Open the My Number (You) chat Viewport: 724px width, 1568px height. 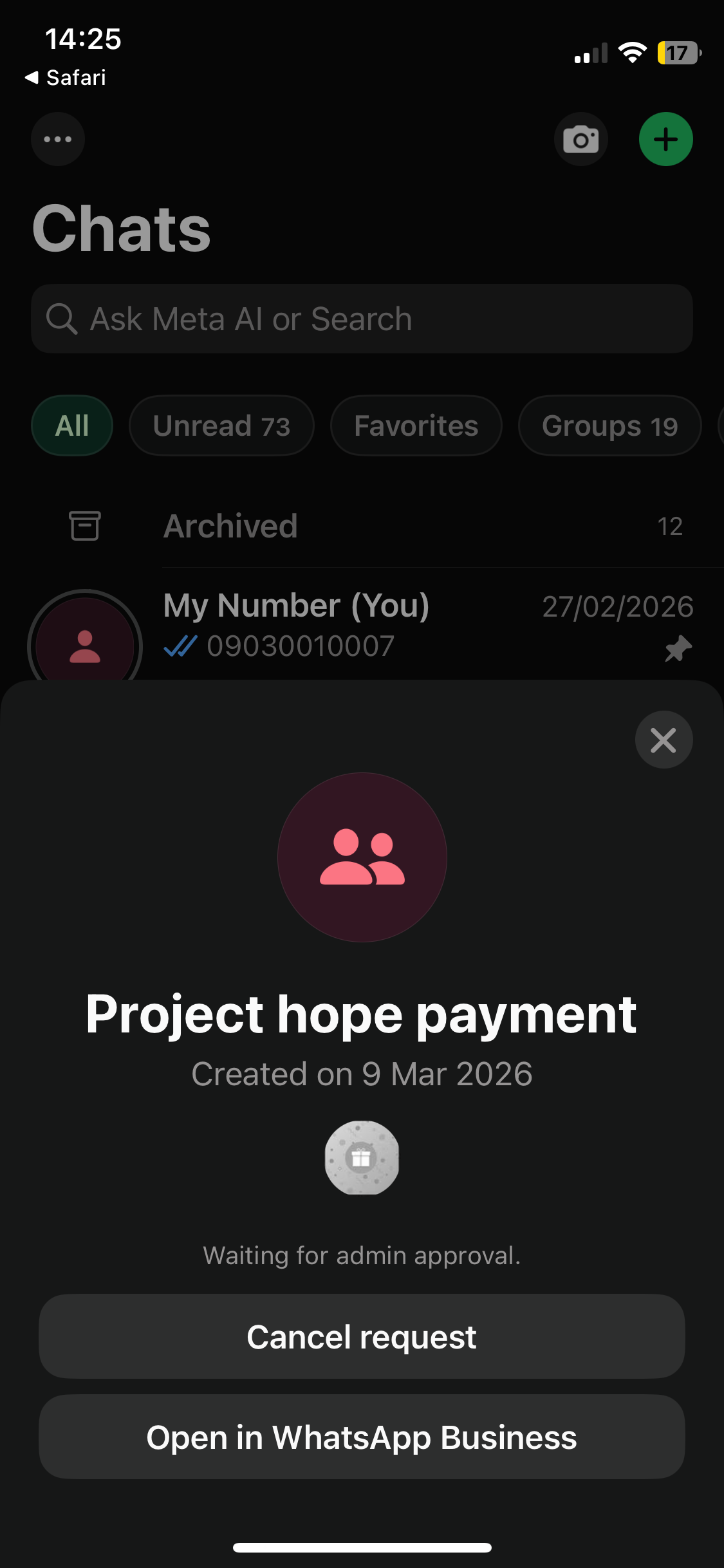pyautogui.click(x=386, y=626)
